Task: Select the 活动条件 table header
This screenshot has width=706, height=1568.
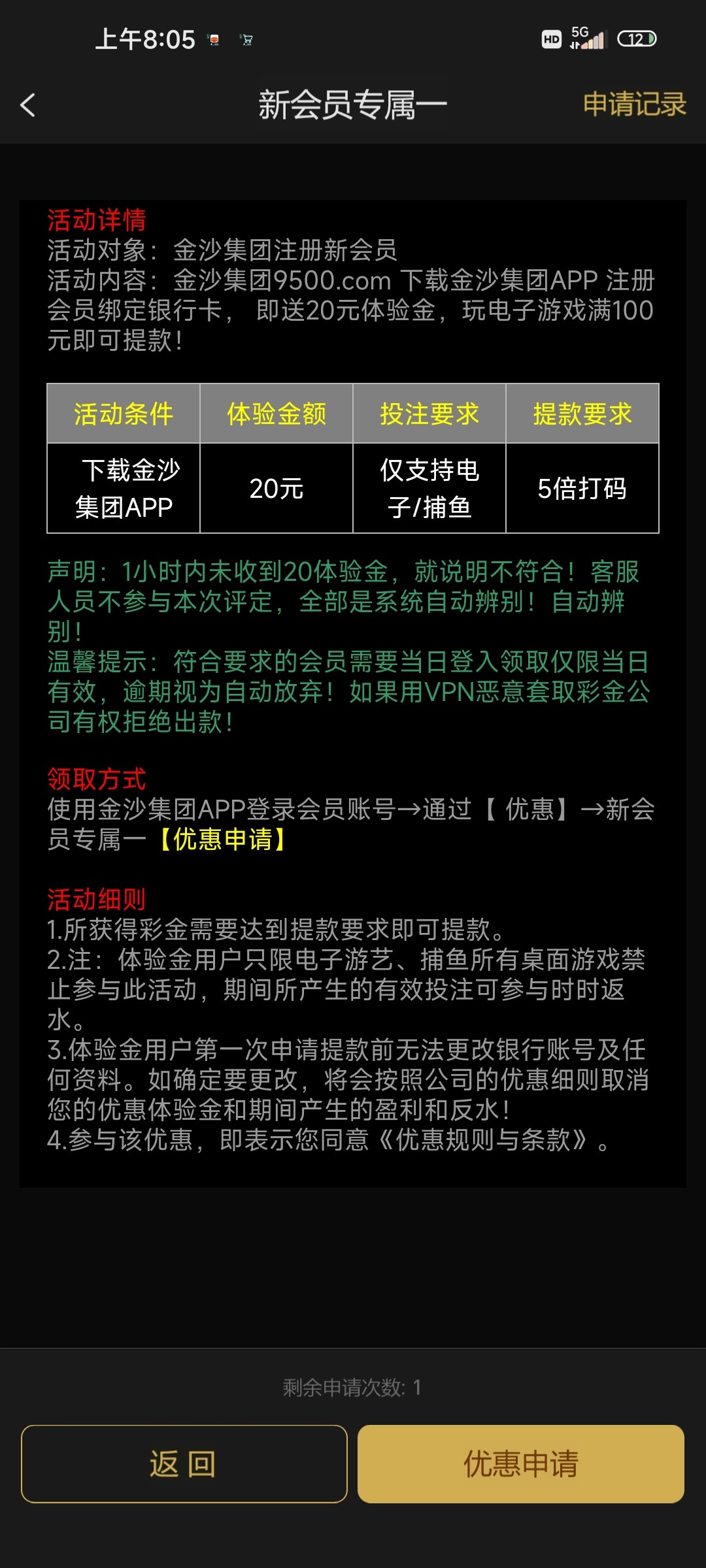Action: pos(123,413)
